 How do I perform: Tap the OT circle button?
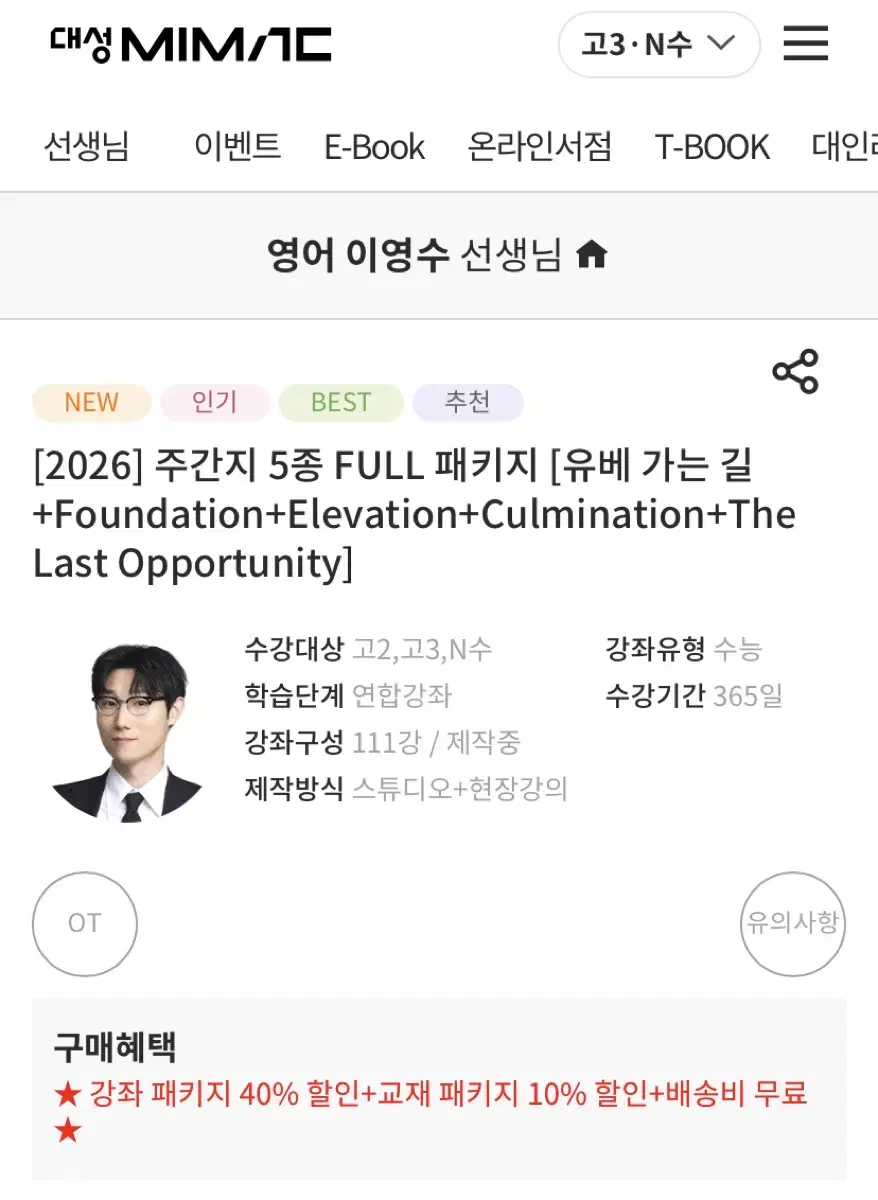click(85, 923)
